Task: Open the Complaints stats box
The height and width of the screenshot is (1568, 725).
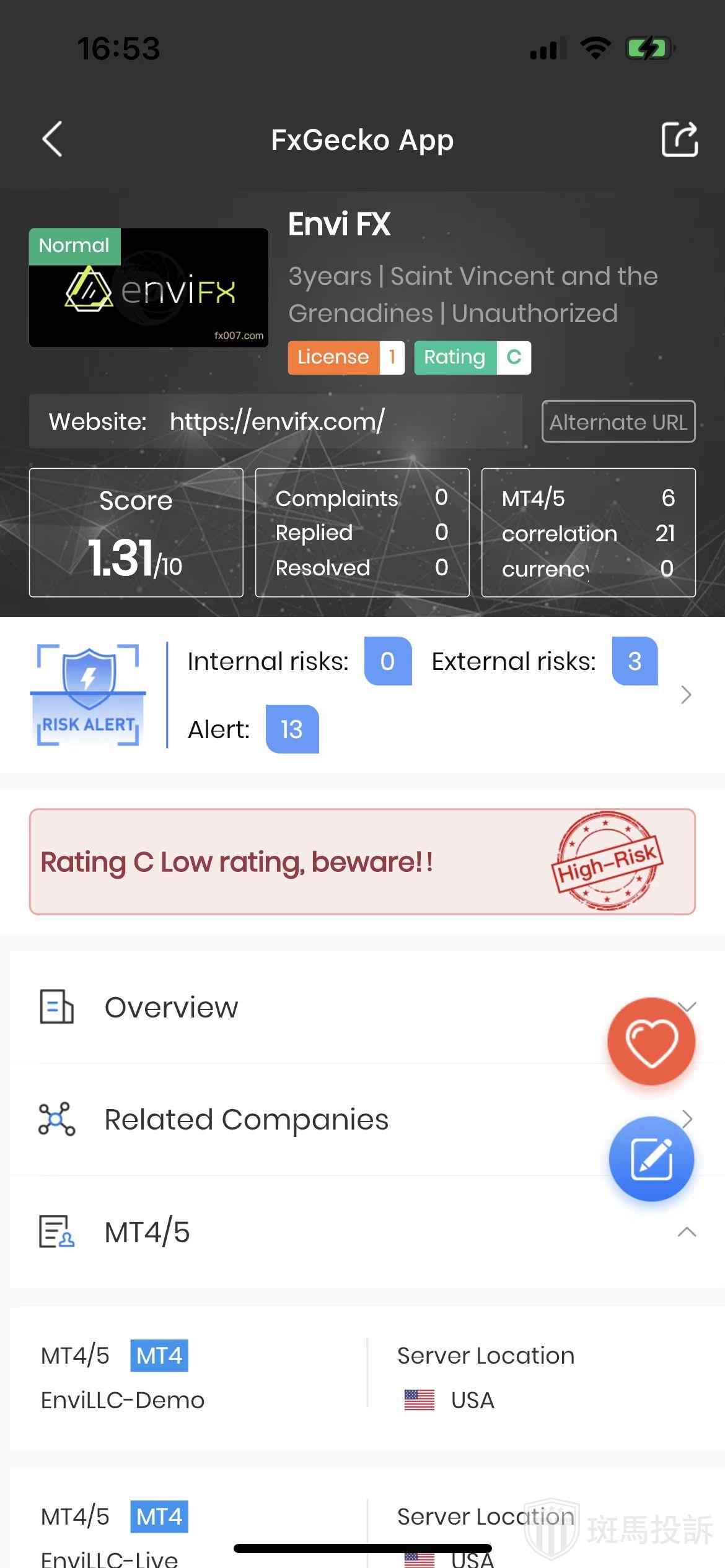Action: click(362, 533)
